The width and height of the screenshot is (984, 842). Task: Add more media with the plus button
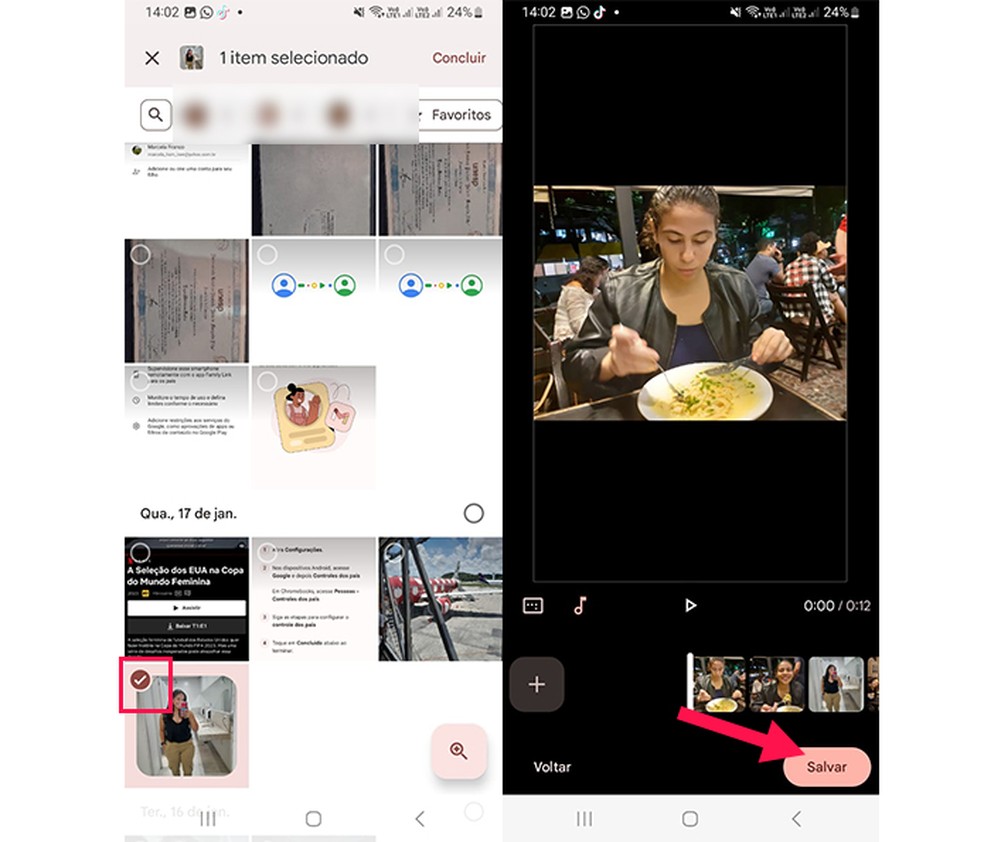pos(537,685)
